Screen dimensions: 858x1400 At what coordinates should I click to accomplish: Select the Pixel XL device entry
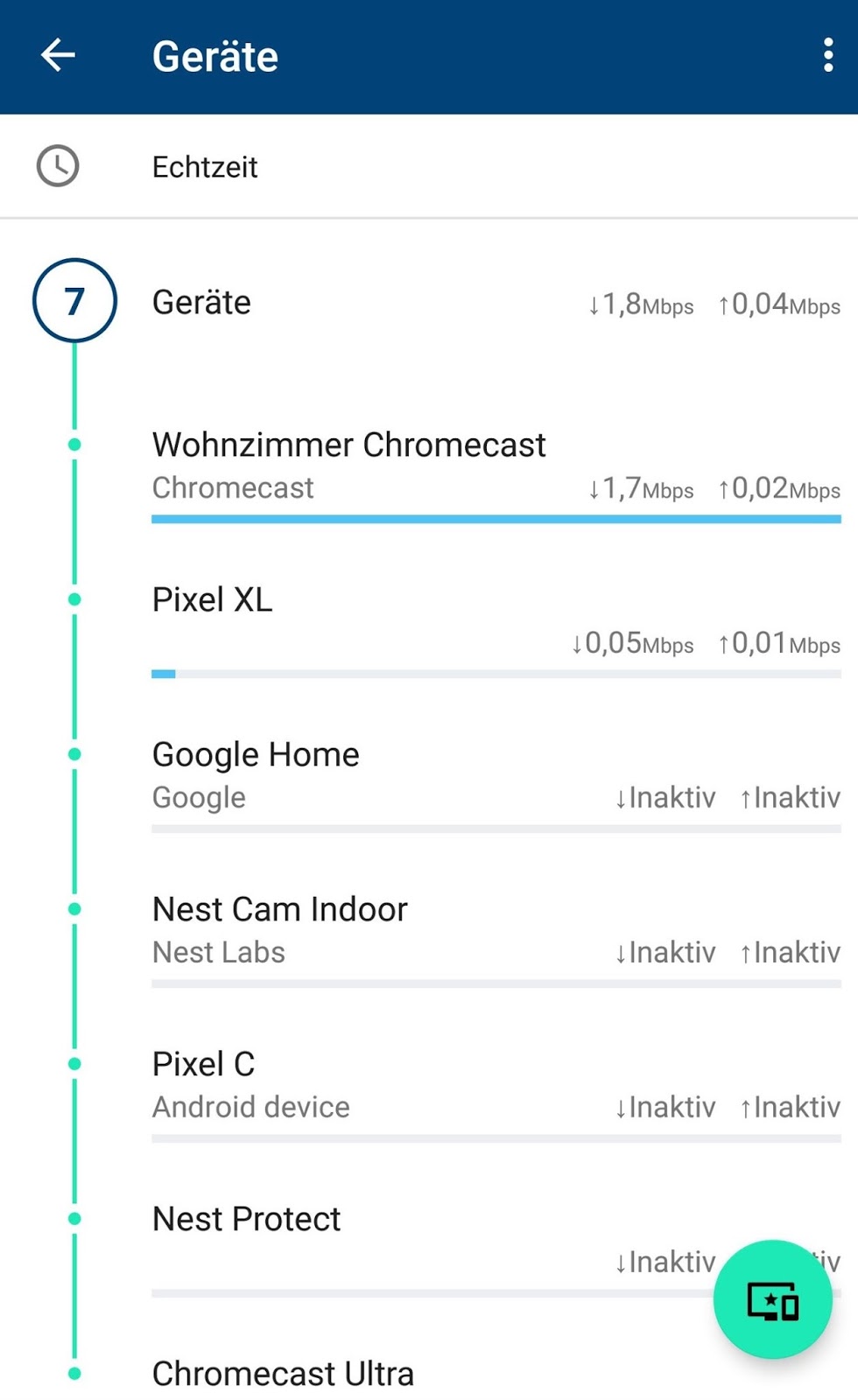pyautogui.click(x=212, y=598)
